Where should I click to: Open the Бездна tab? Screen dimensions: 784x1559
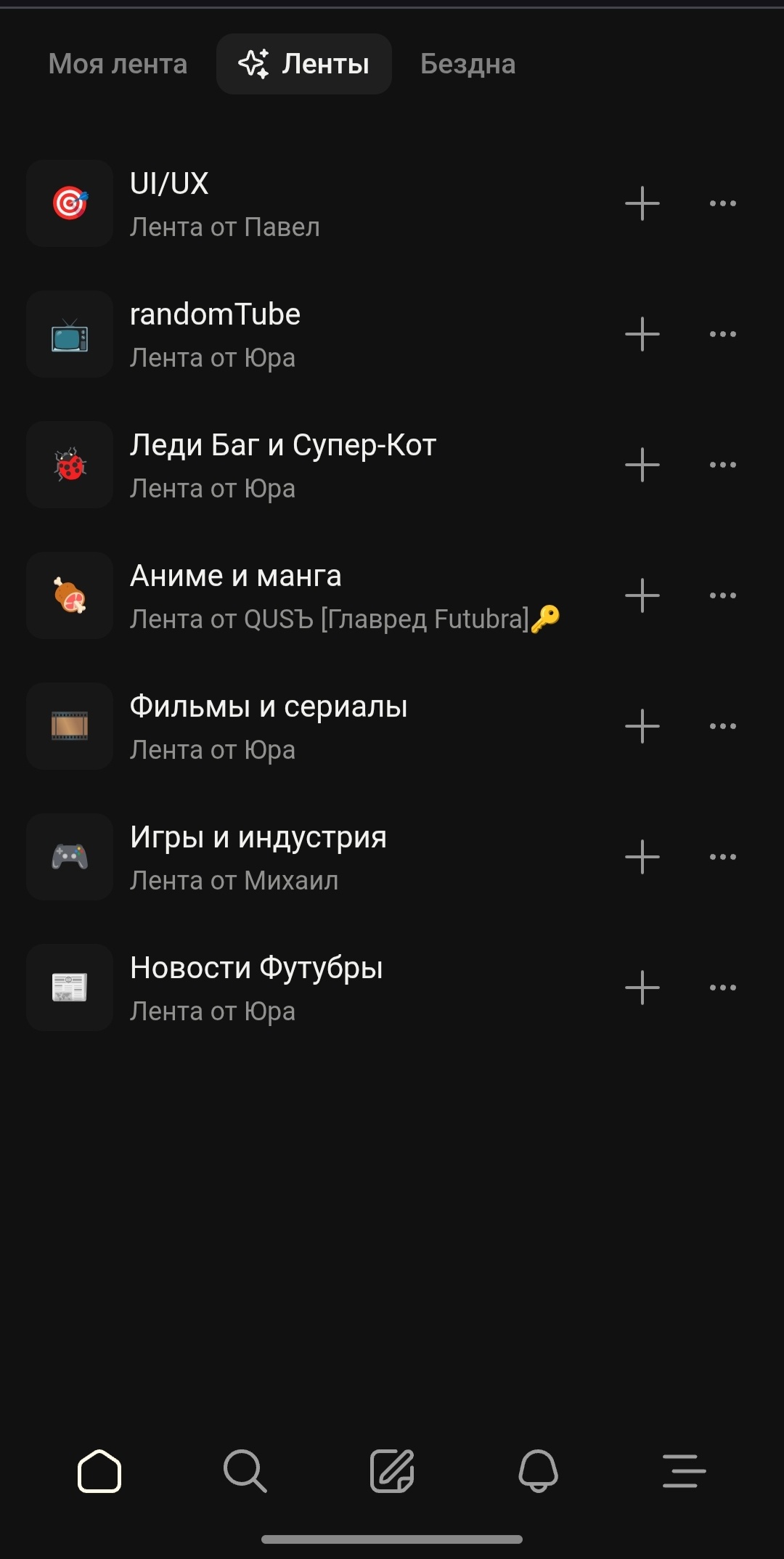[467, 63]
